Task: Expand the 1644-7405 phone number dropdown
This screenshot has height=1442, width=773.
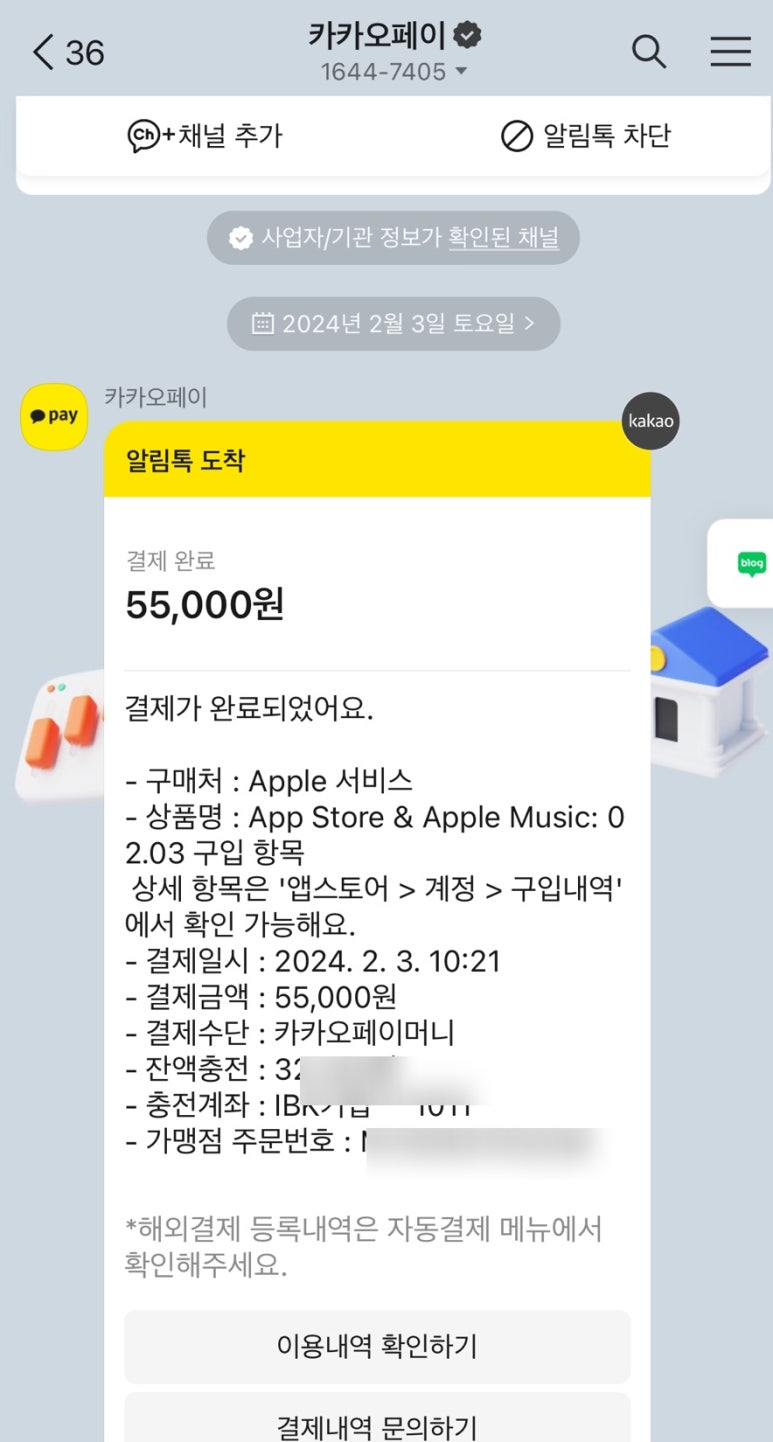Action: coord(394,72)
